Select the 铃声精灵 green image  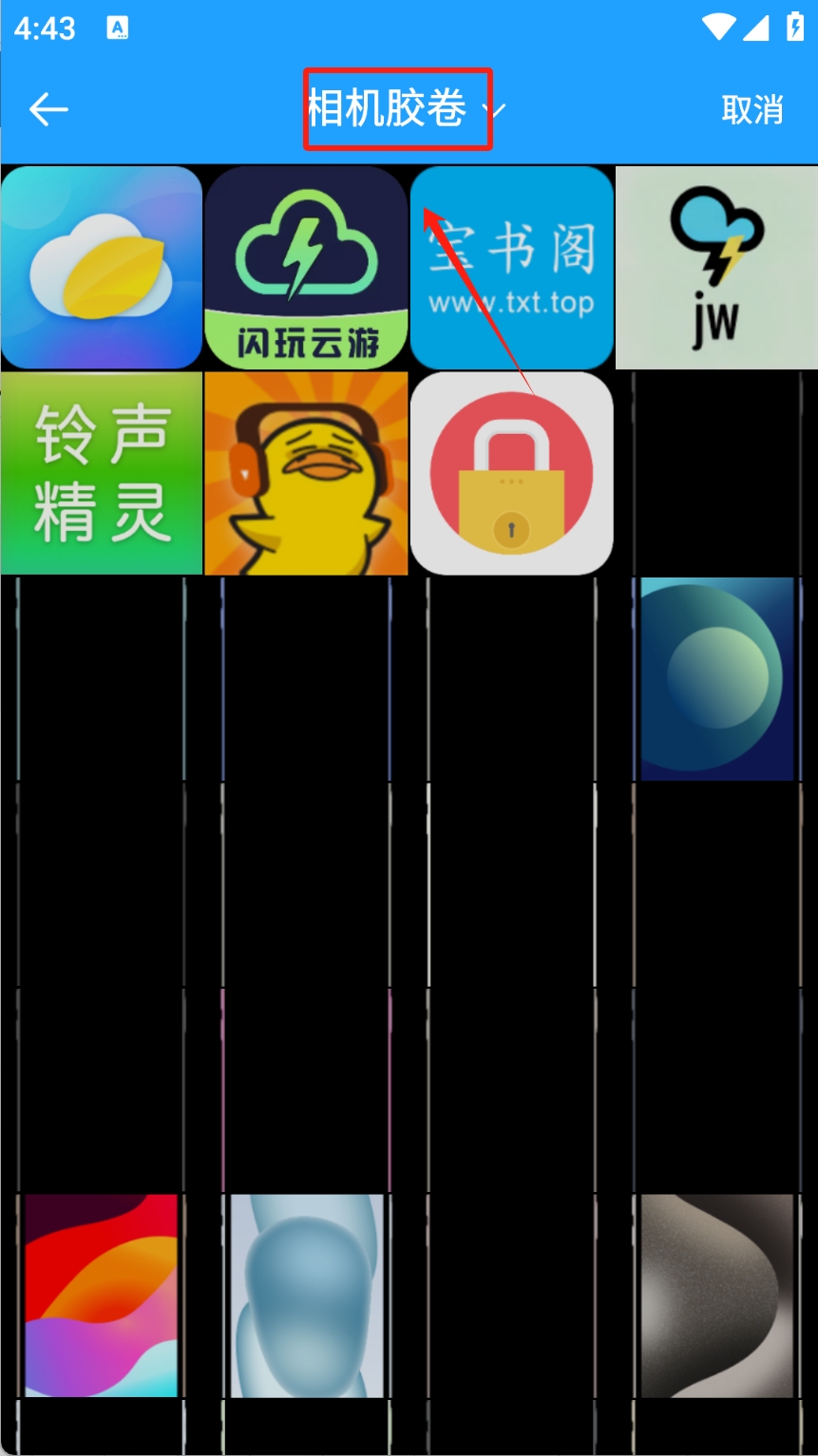pyautogui.click(x=102, y=473)
